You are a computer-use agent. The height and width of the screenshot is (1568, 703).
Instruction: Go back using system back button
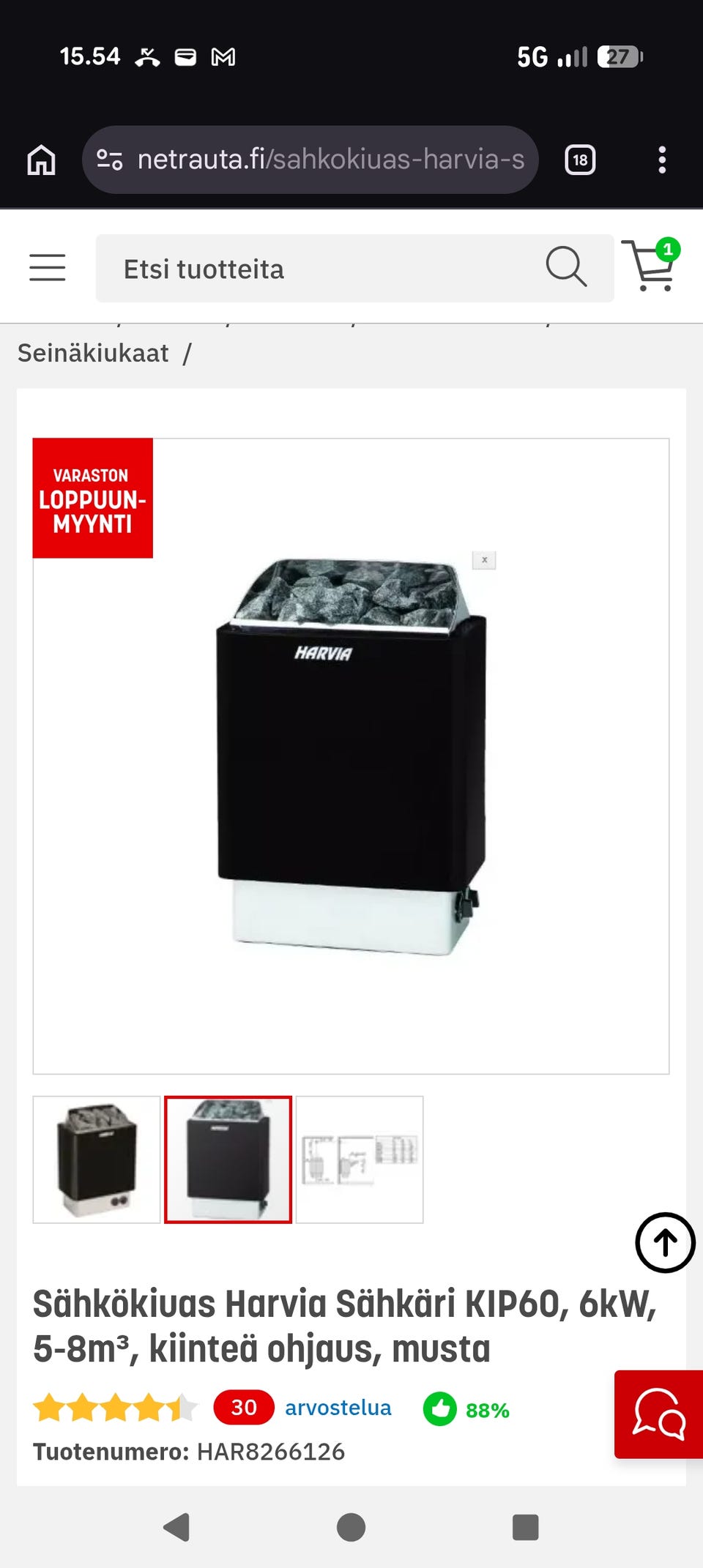[x=176, y=1528]
